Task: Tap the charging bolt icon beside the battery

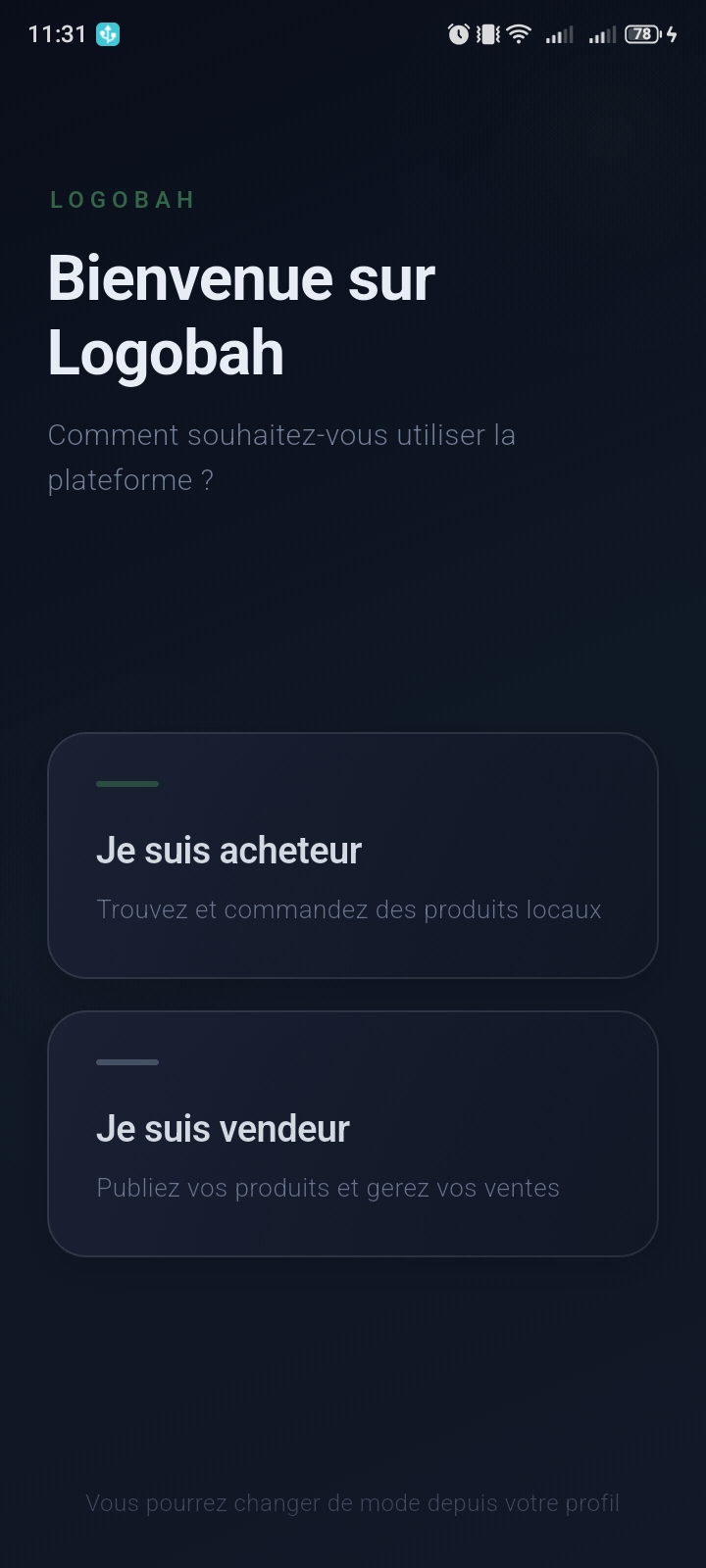Action: tap(674, 33)
